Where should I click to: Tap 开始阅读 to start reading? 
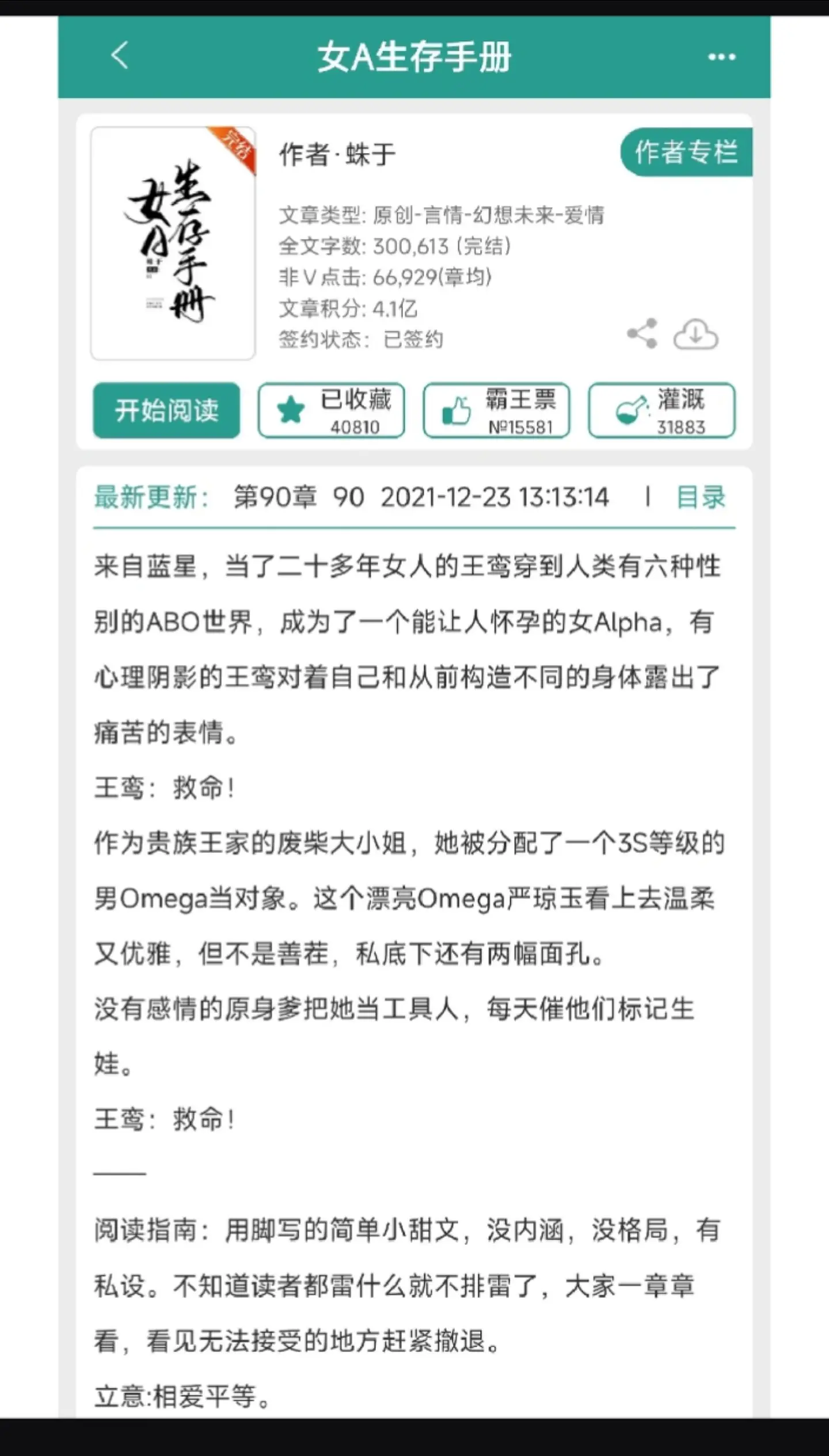tap(166, 410)
